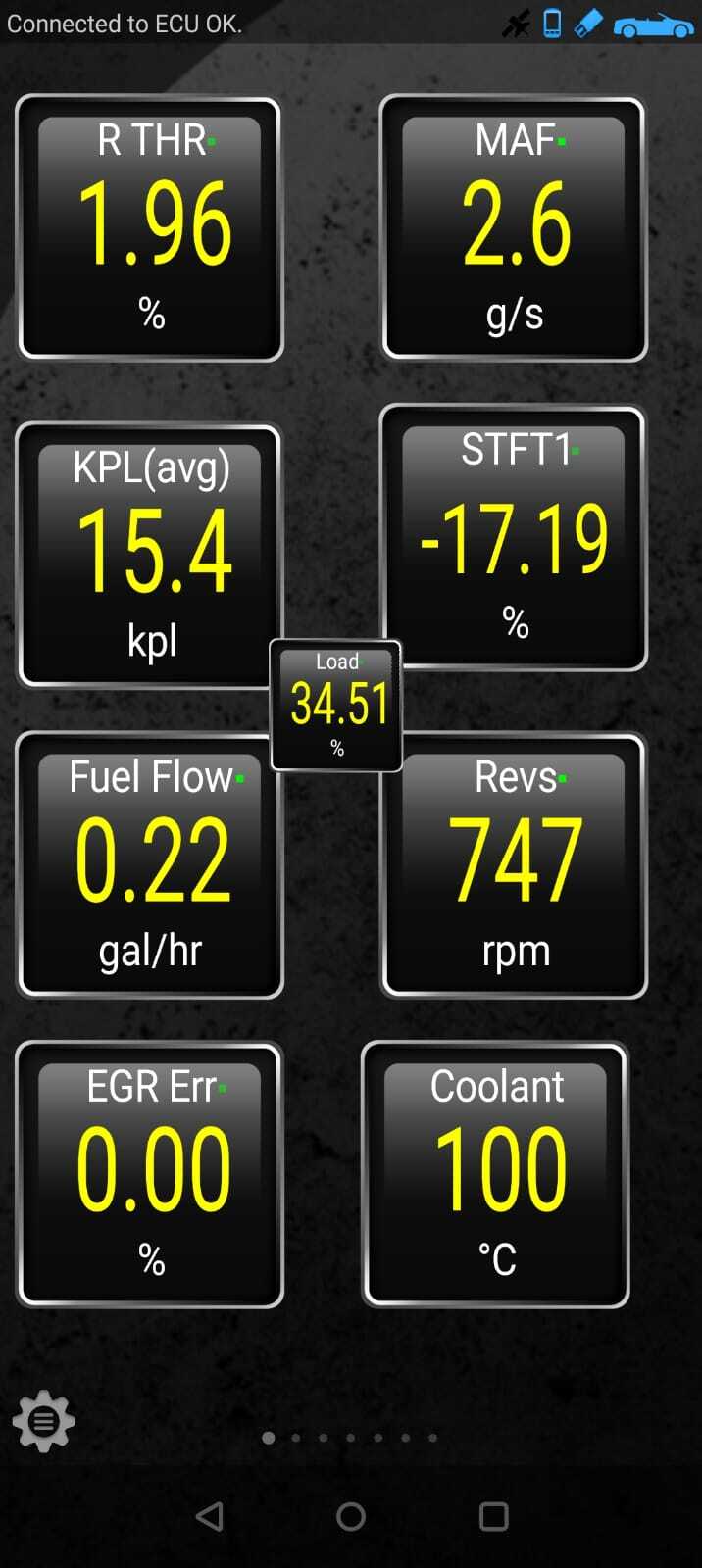Select the EGR Err gauge

[x=150, y=1174]
